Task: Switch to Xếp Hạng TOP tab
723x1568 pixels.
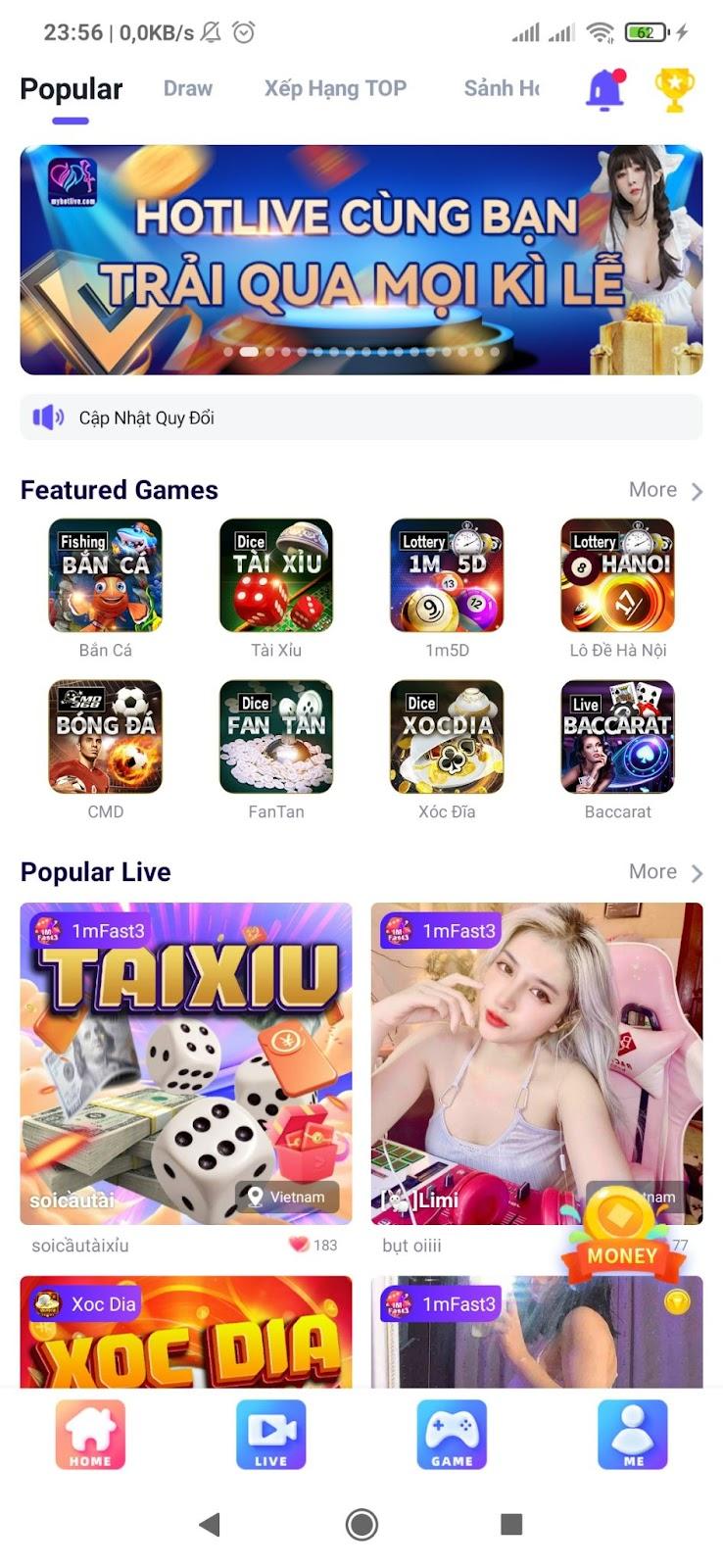Action: [x=335, y=89]
